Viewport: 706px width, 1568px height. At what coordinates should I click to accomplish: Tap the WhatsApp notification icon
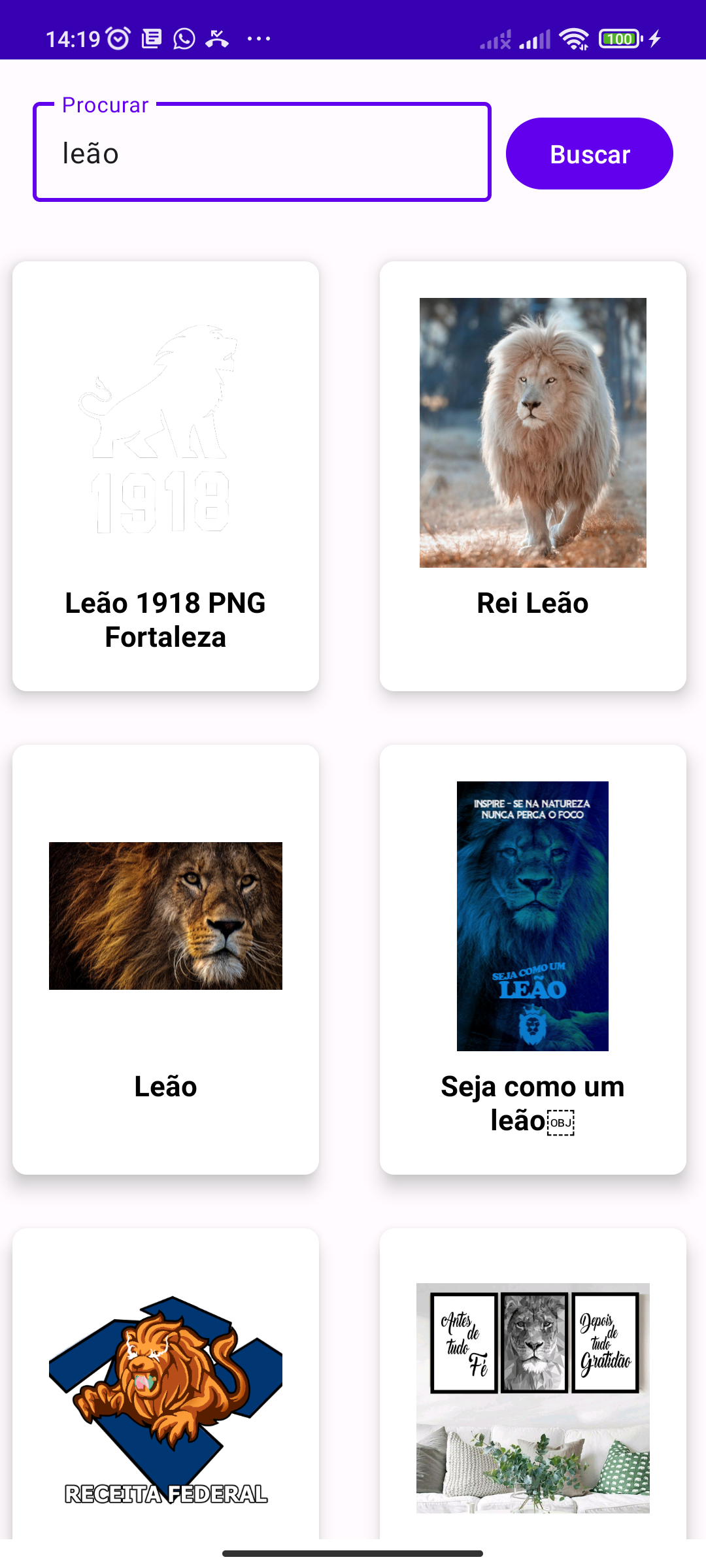click(184, 39)
